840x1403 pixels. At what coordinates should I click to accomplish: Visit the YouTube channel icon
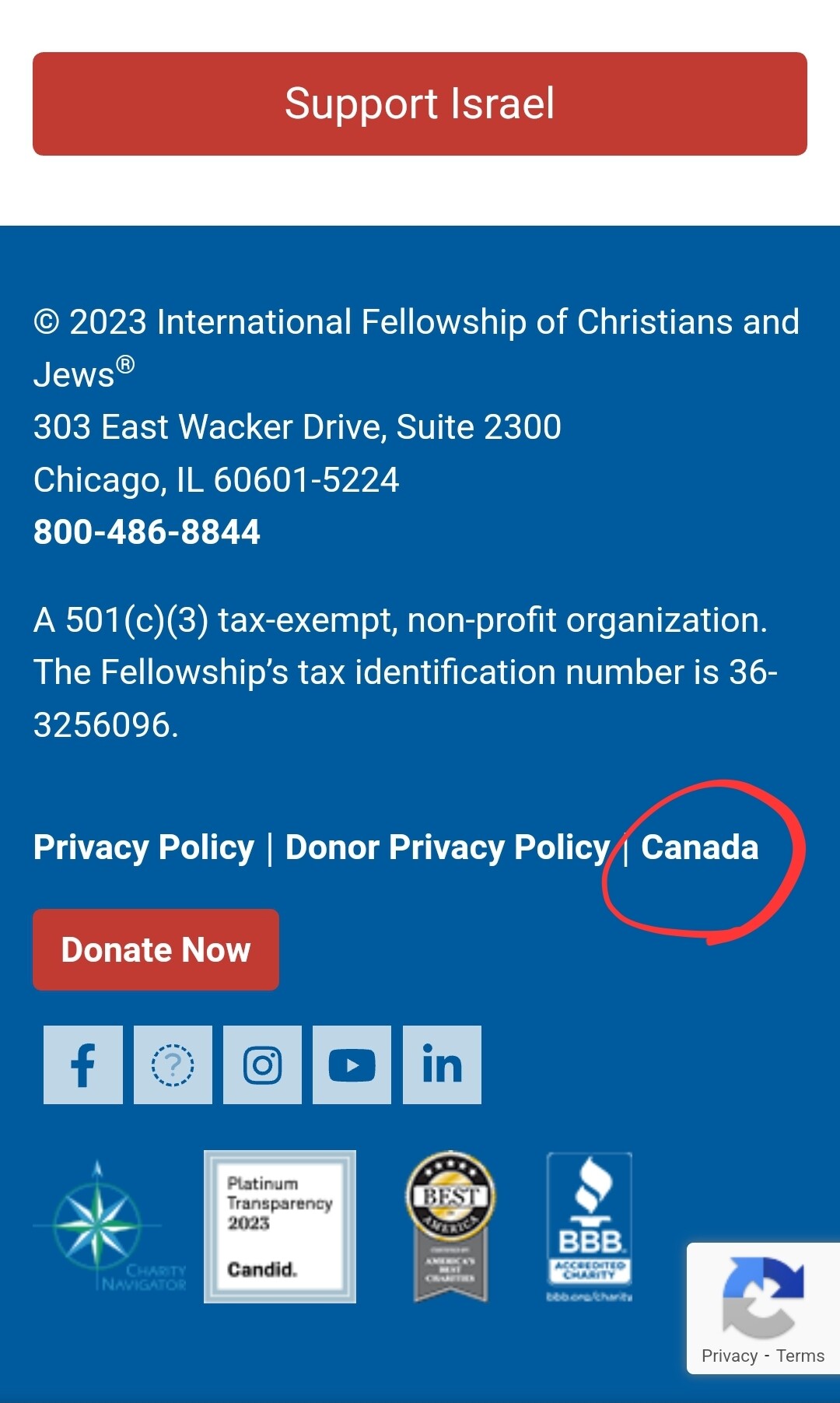352,1065
